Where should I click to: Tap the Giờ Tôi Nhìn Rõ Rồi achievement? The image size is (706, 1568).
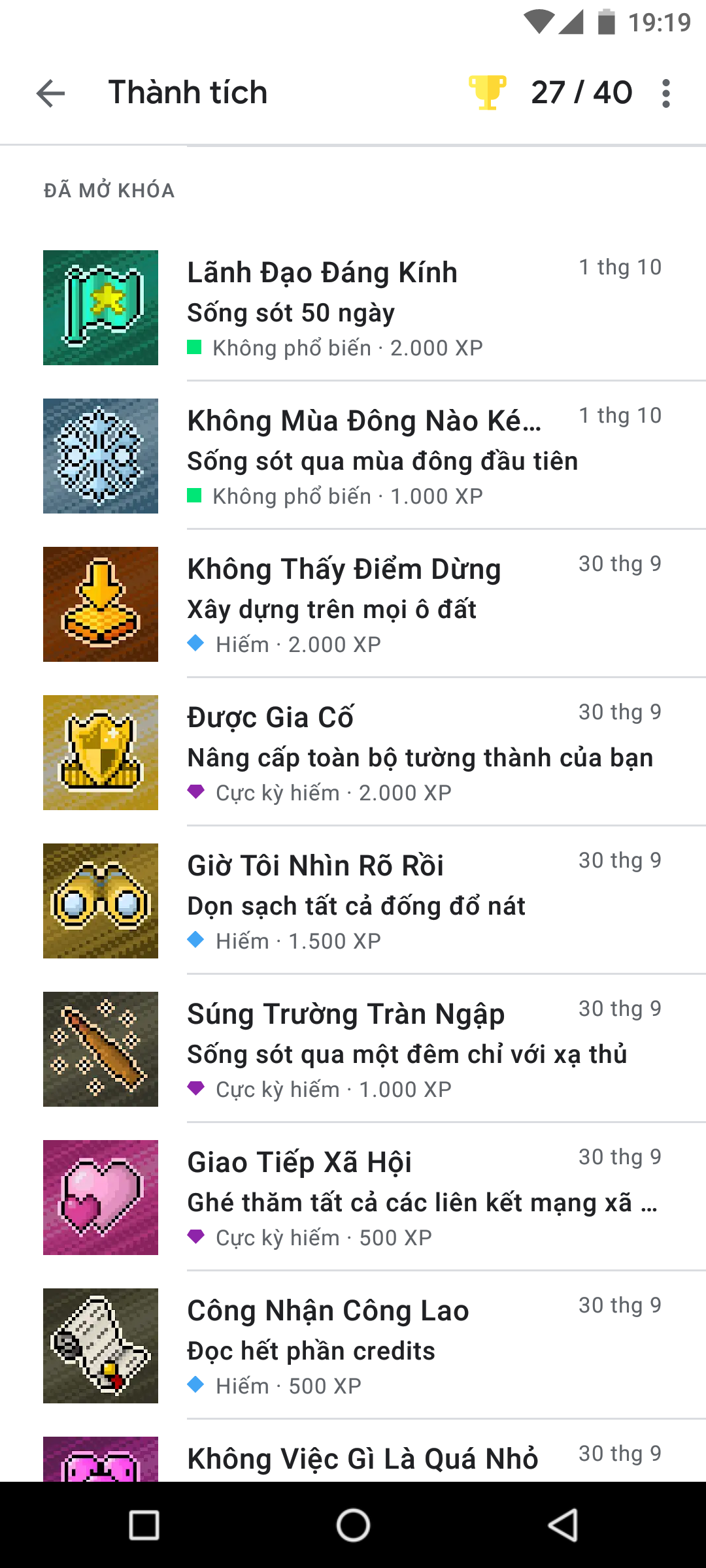tap(353, 901)
